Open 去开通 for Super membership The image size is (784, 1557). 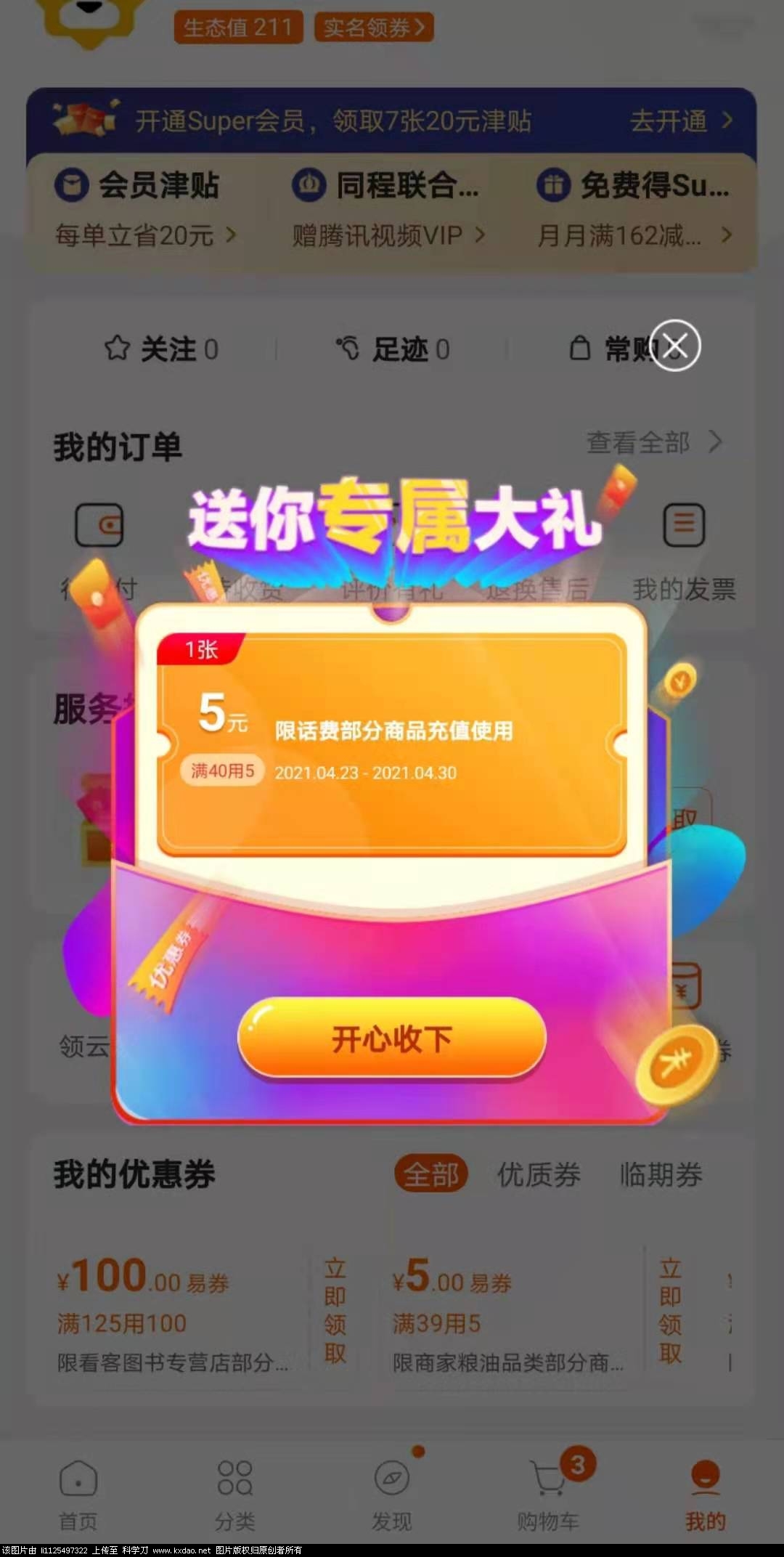pos(679,121)
